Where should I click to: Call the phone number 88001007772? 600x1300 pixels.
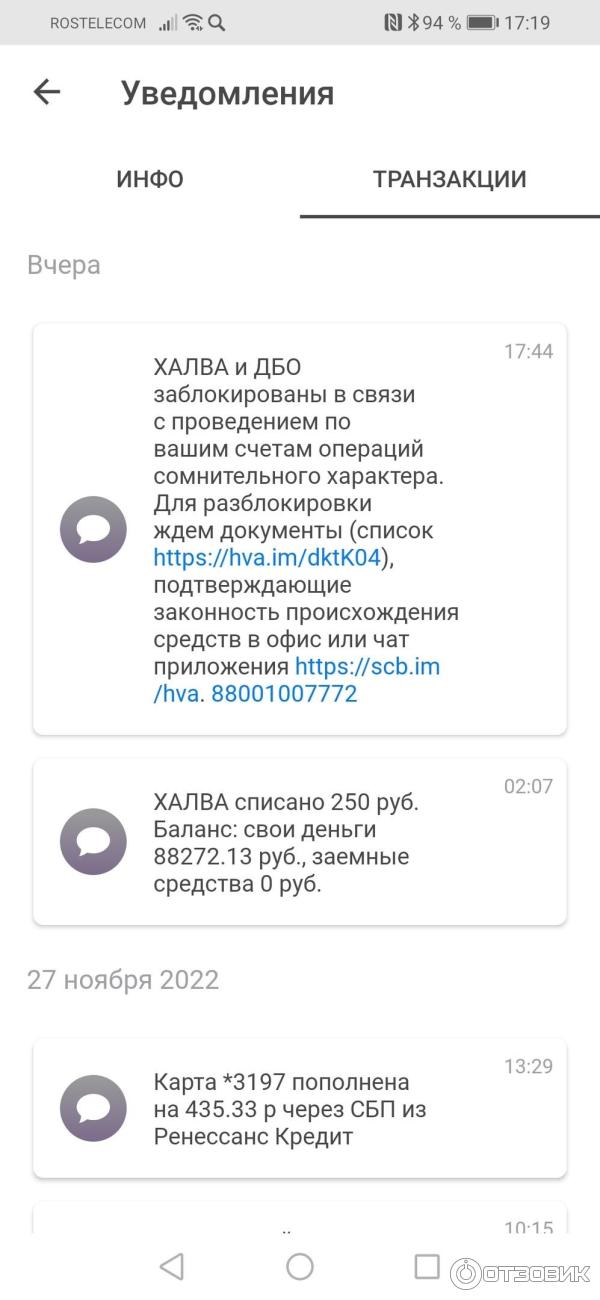284,694
